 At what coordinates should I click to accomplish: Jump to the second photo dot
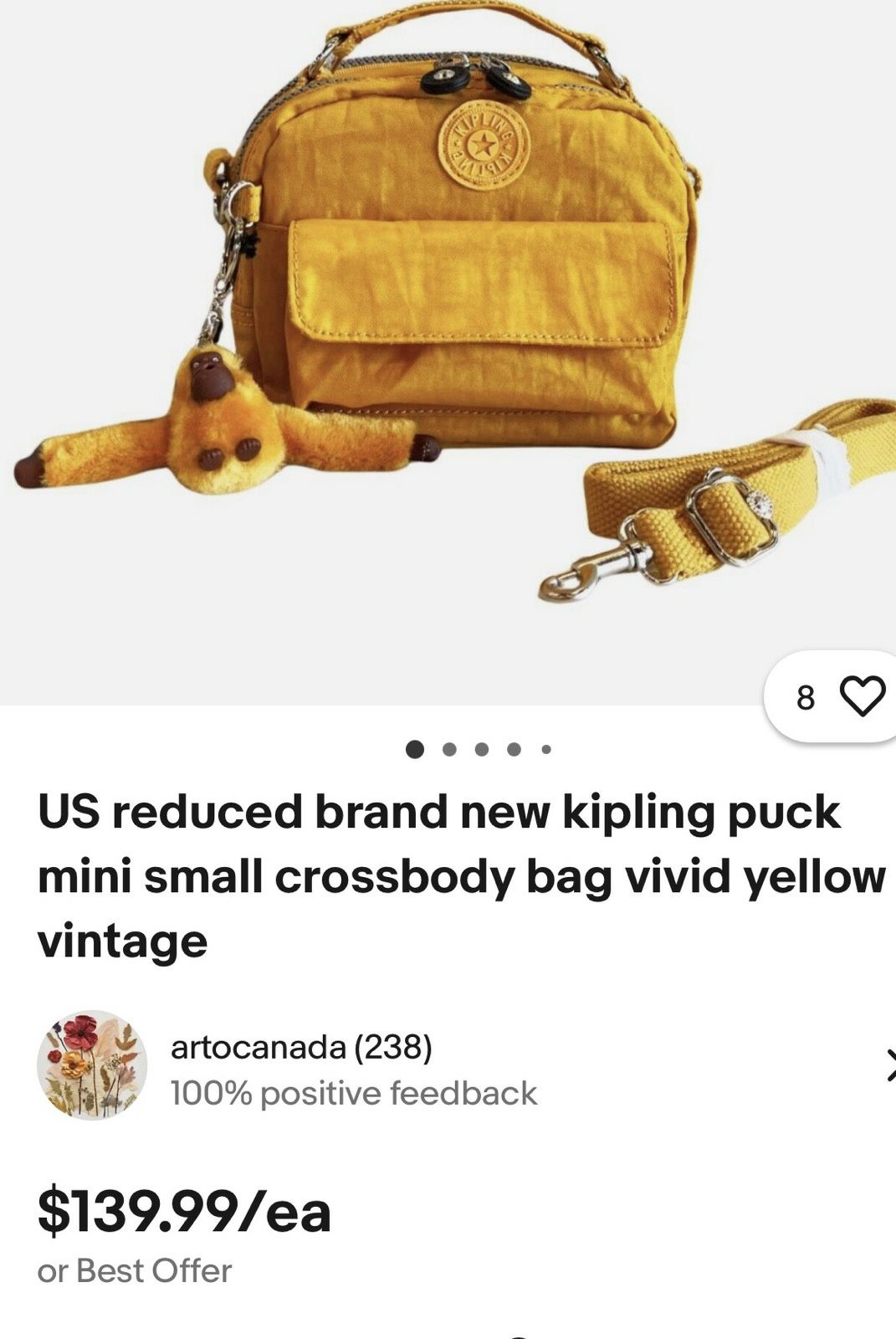(449, 749)
